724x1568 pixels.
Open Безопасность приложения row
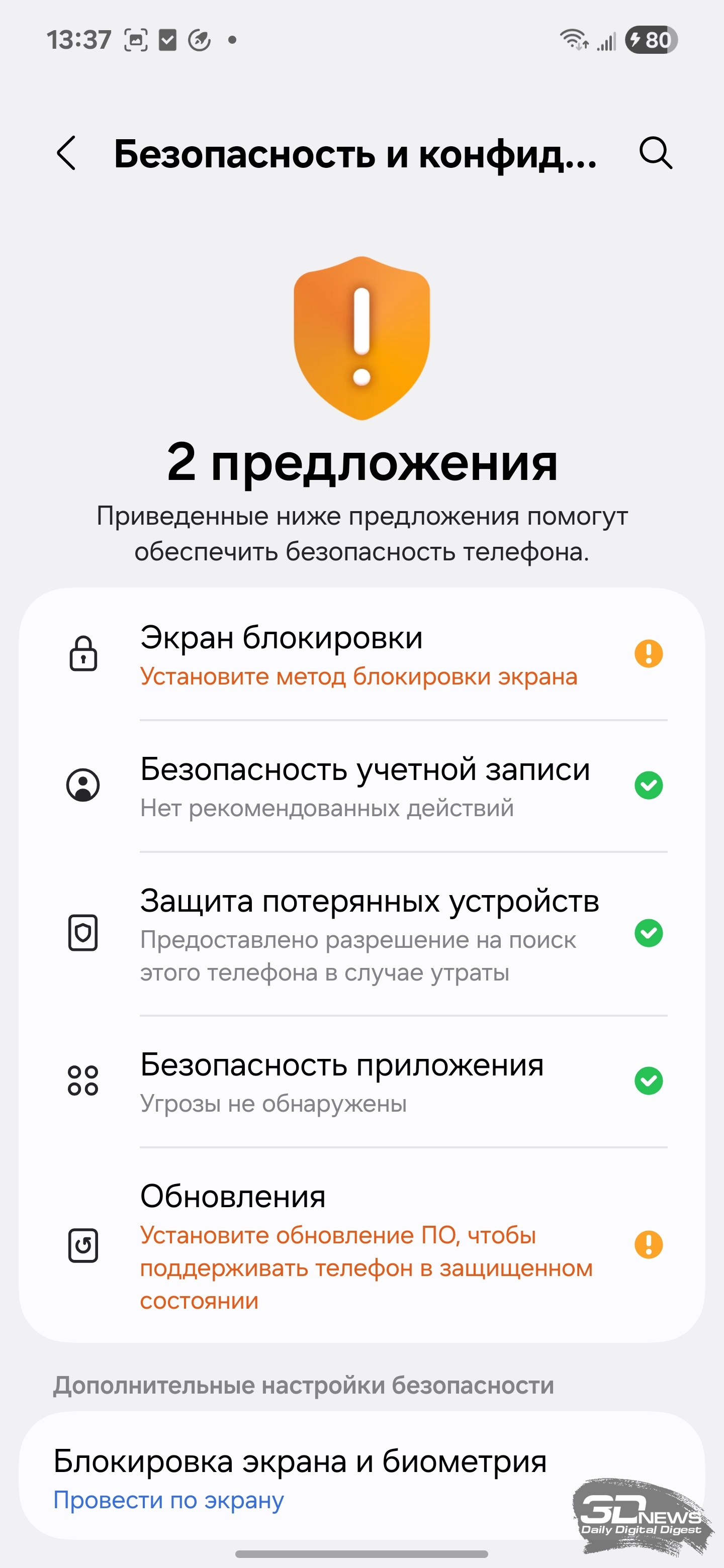[x=361, y=1082]
